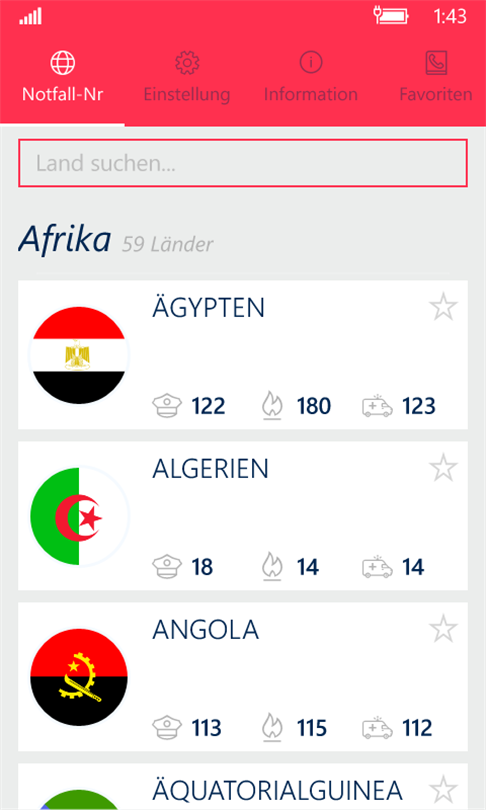Select the Notfall-Nr tab
This screenshot has height=810, width=486.
click(x=62, y=77)
